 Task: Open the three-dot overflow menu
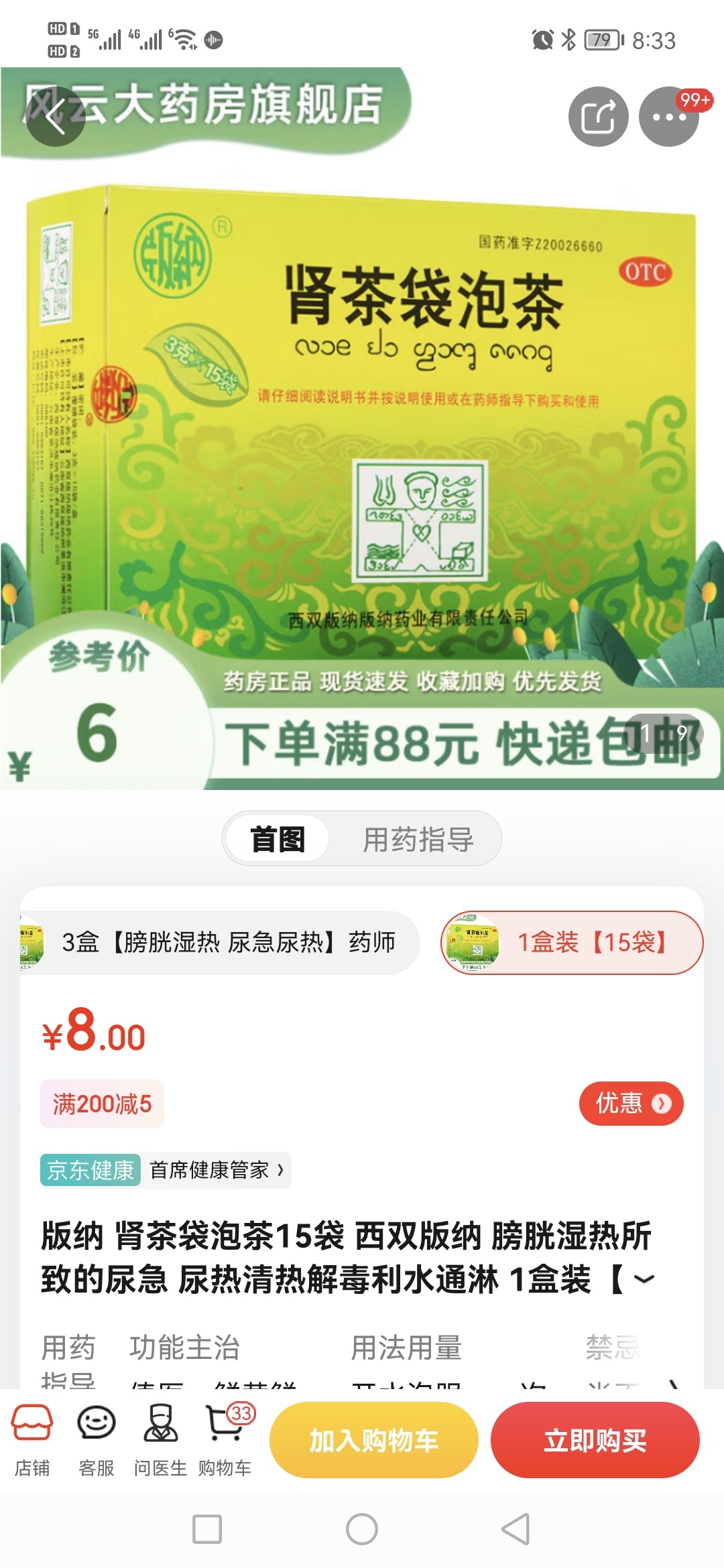point(669,117)
